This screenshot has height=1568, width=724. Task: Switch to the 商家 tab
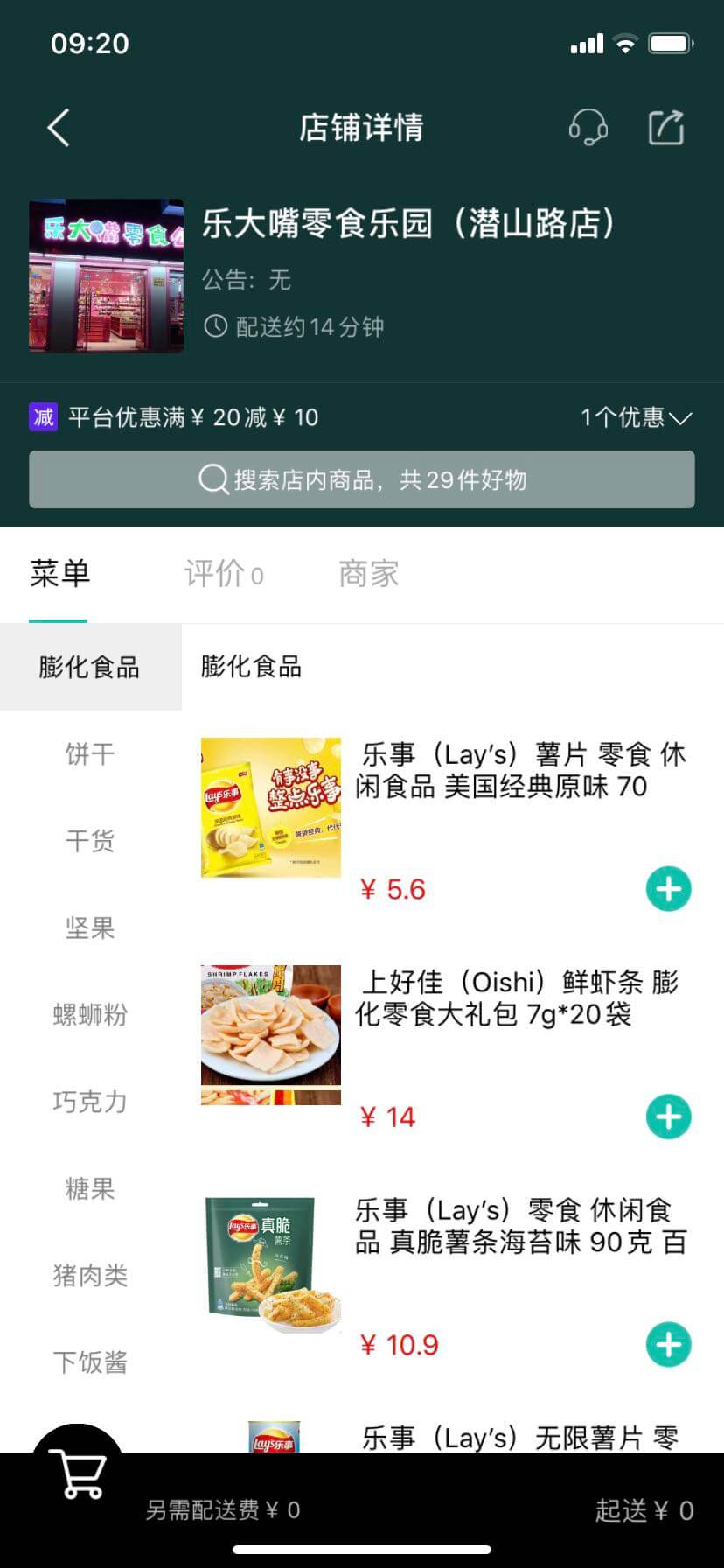(368, 574)
